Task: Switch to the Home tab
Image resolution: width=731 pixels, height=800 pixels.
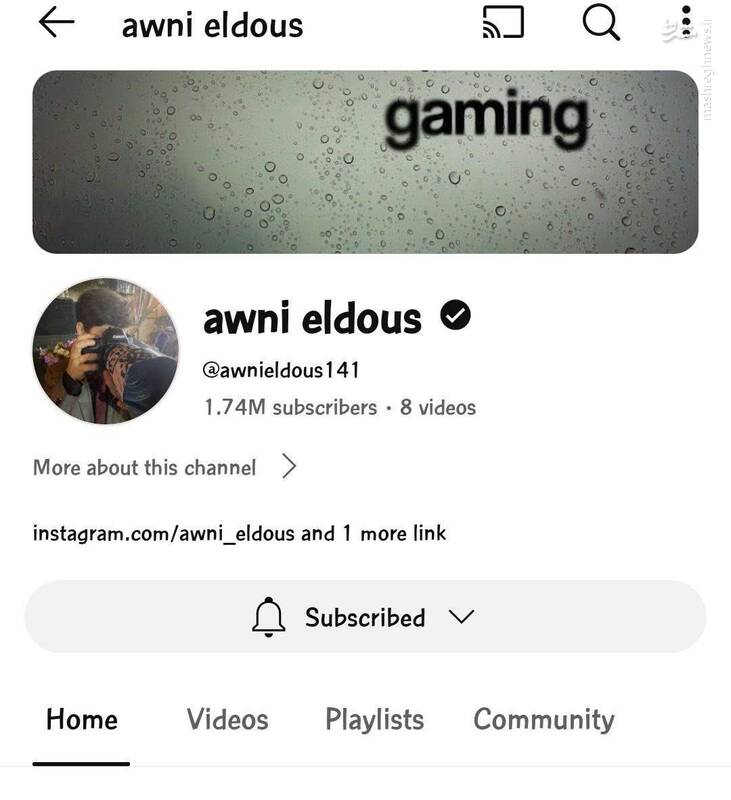Action: pyautogui.click(x=82, y=720)
